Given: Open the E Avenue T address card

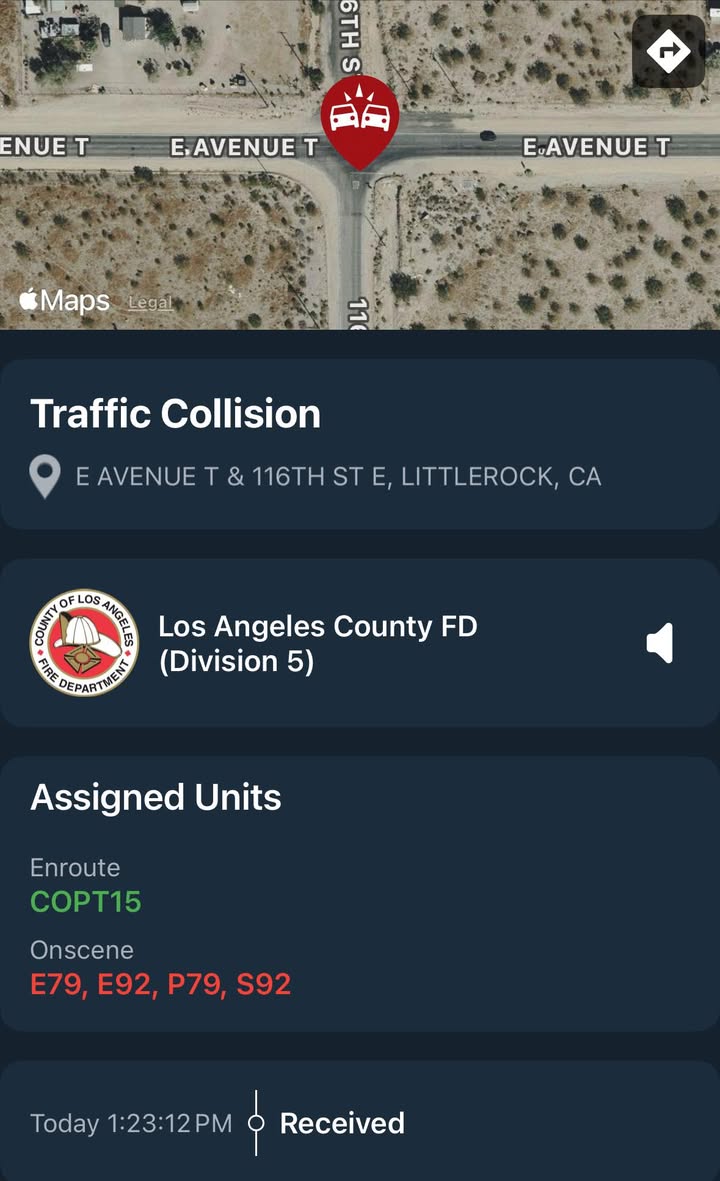Looking at the screenshot, I should point(360,444).
